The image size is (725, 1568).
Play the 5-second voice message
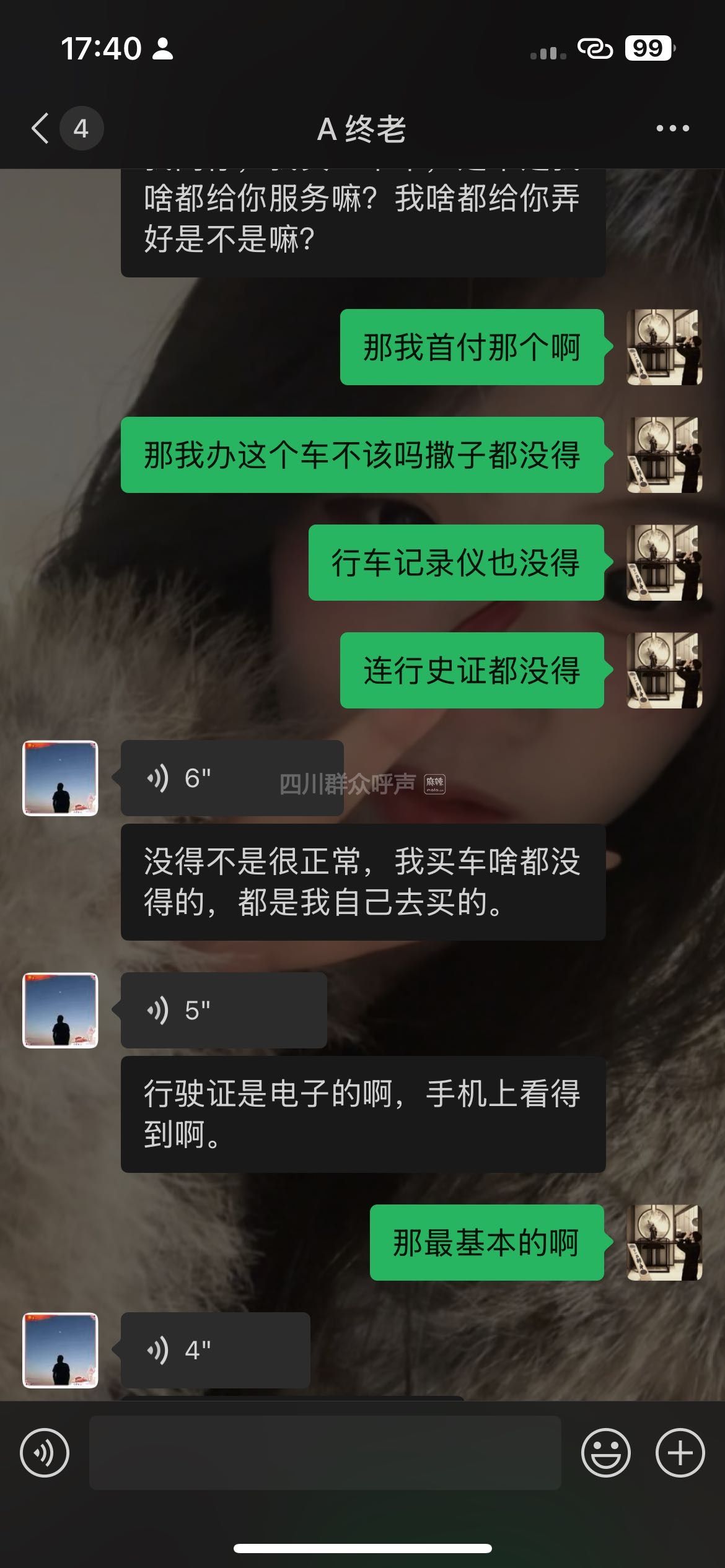click(223, 1010)
